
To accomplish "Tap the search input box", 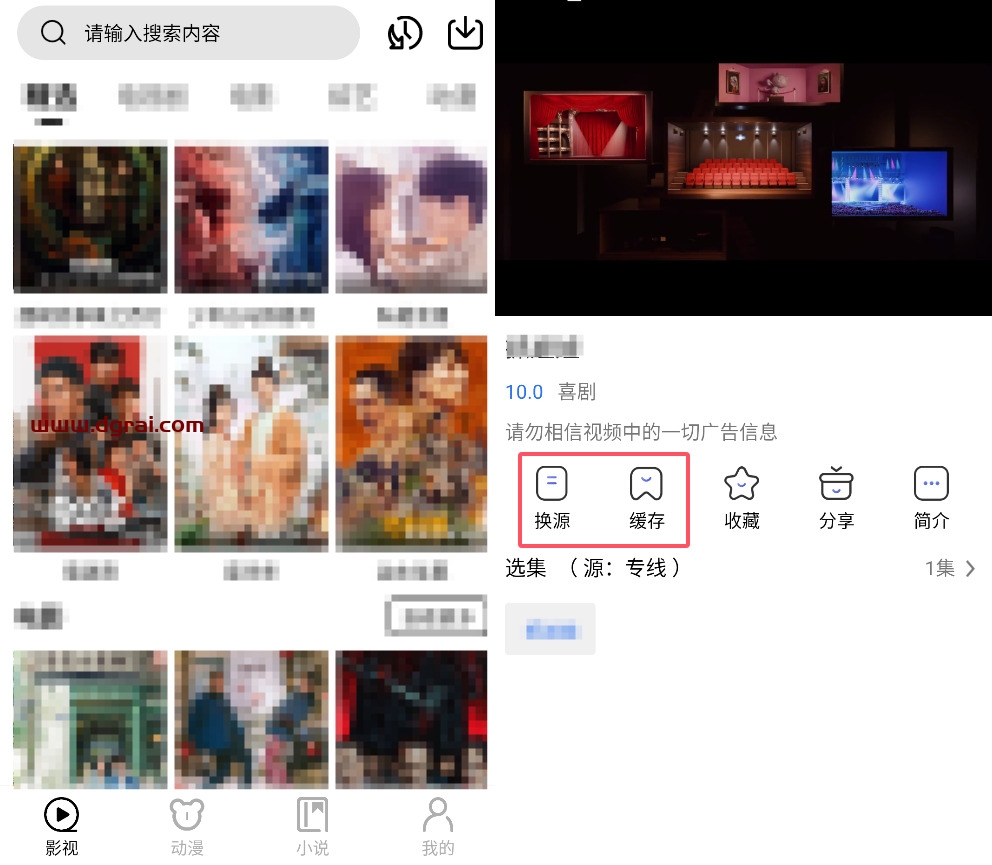I will click(x=190, y=33).
